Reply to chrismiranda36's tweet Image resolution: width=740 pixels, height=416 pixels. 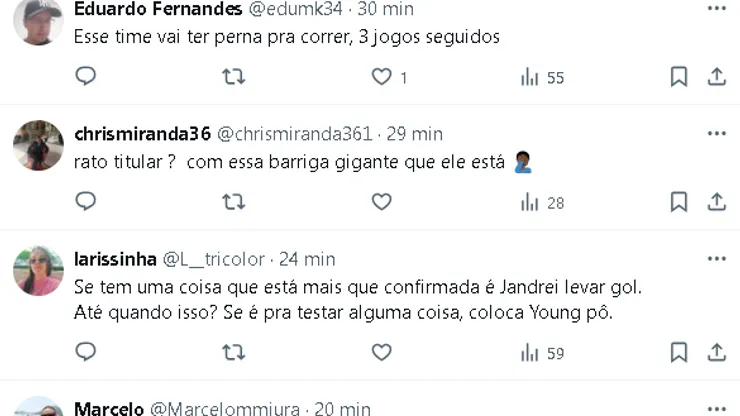[x=86, y=202]
